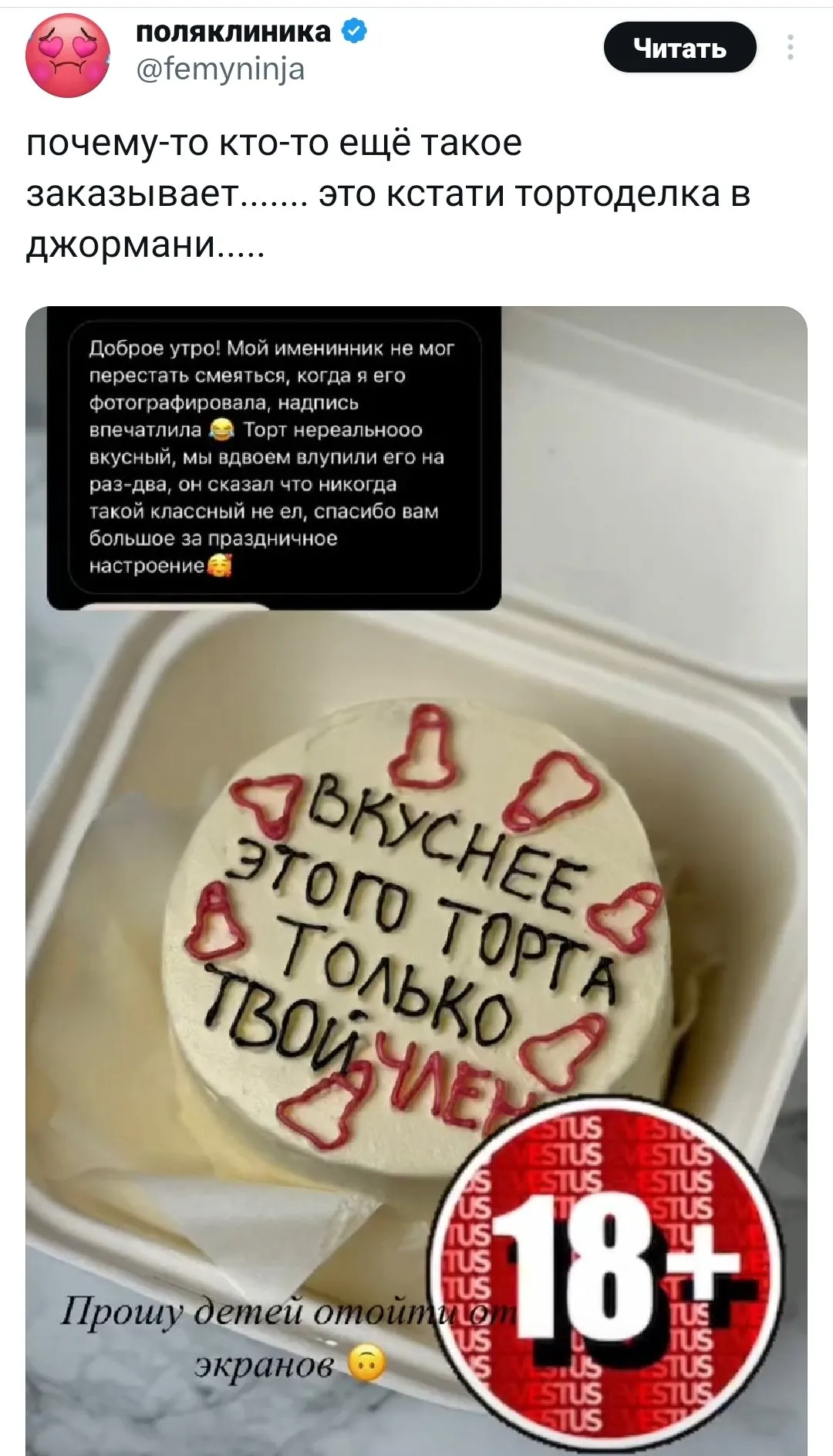This screenshot has height=1456, width=833.
Task: Open the attached cake photo
Action: 416,881
